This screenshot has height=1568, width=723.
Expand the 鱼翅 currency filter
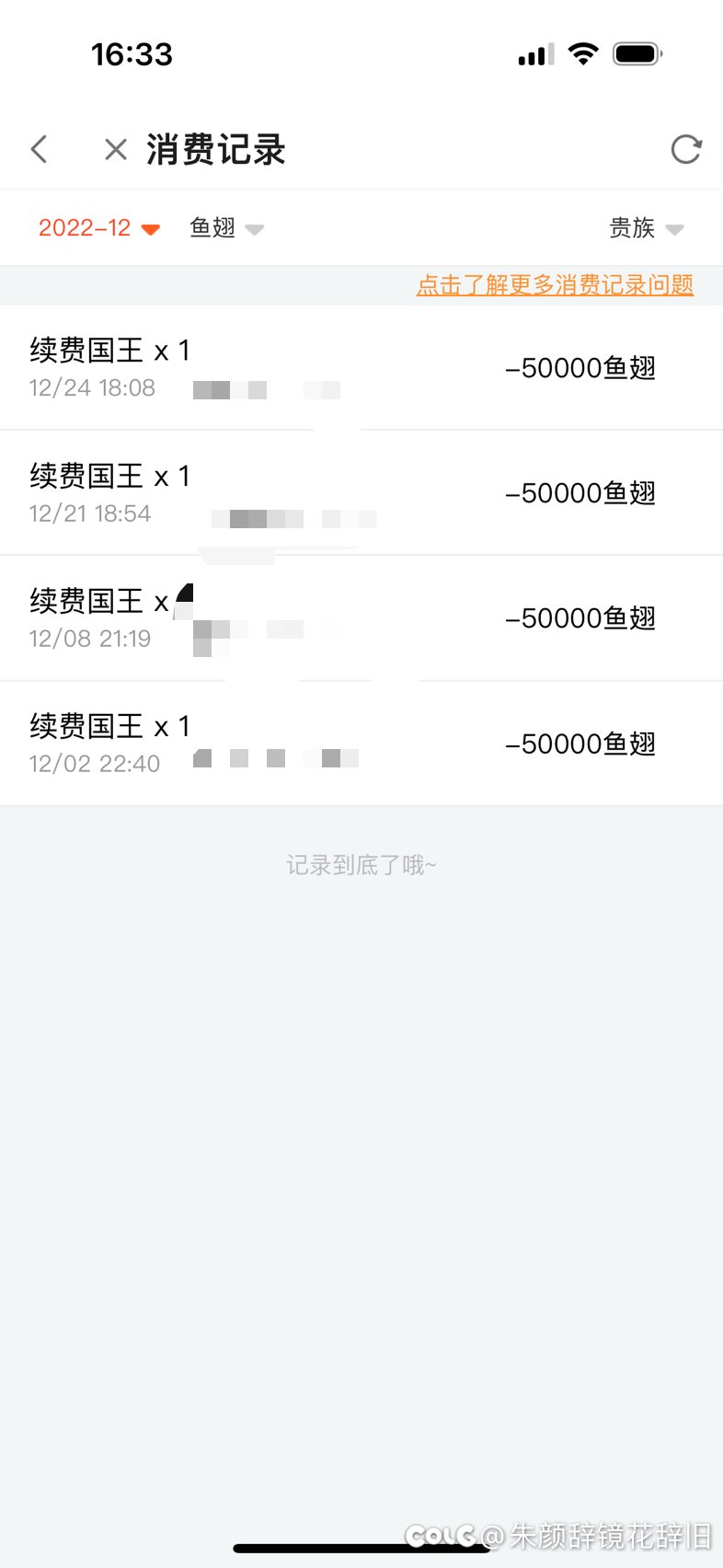[226, 228]
